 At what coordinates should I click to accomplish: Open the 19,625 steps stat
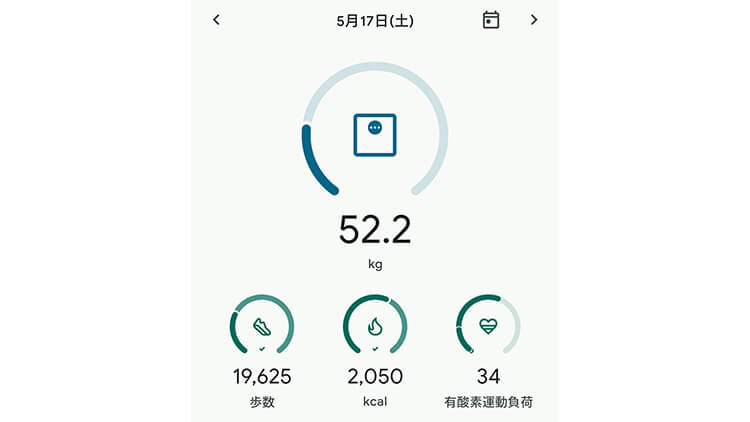pyautogui.click(x=262, y=326)
